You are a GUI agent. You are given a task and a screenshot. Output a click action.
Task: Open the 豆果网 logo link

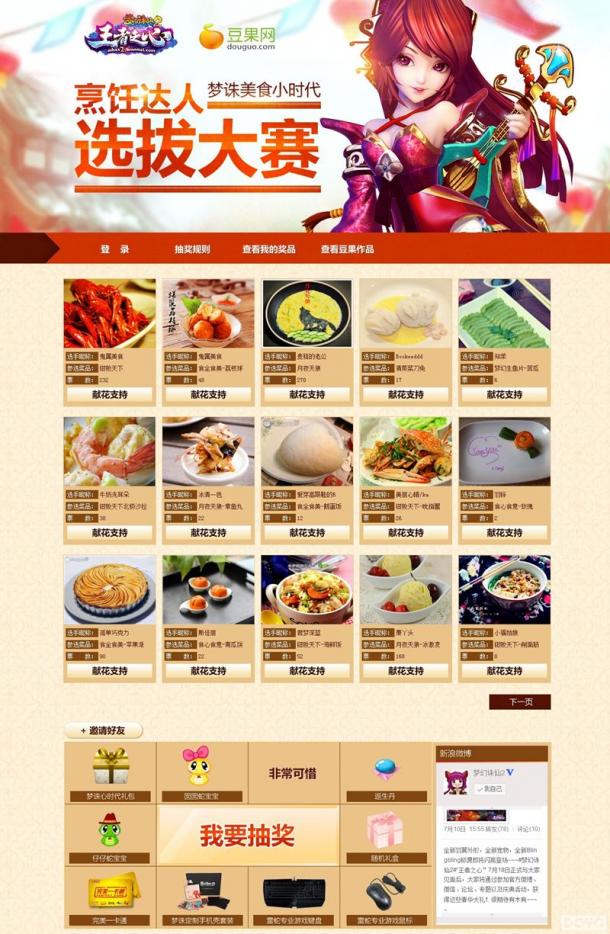tap(237, 38)
